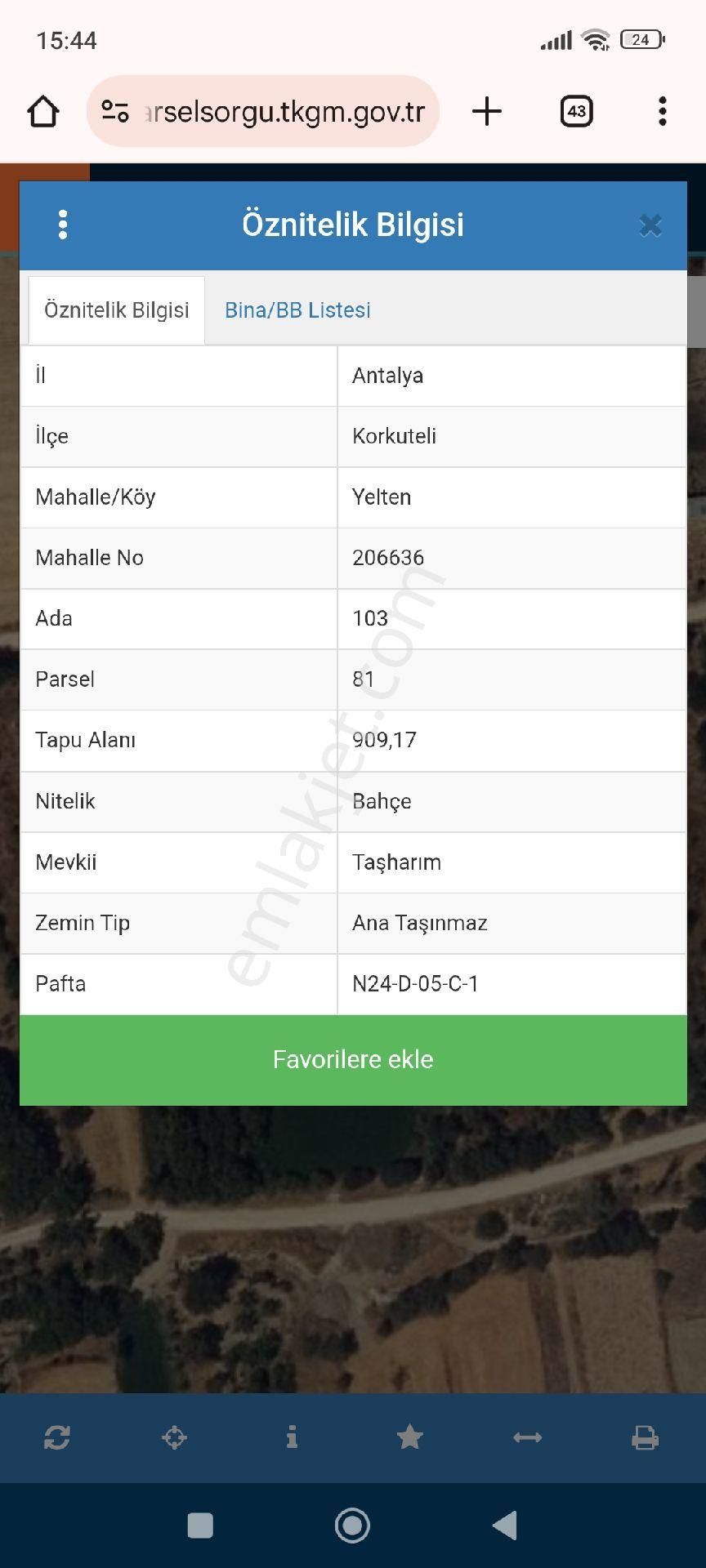The width and height of the screenshot is (706, 1568).
Task: Open the dialog's three-dot menu
Action: 63,225
